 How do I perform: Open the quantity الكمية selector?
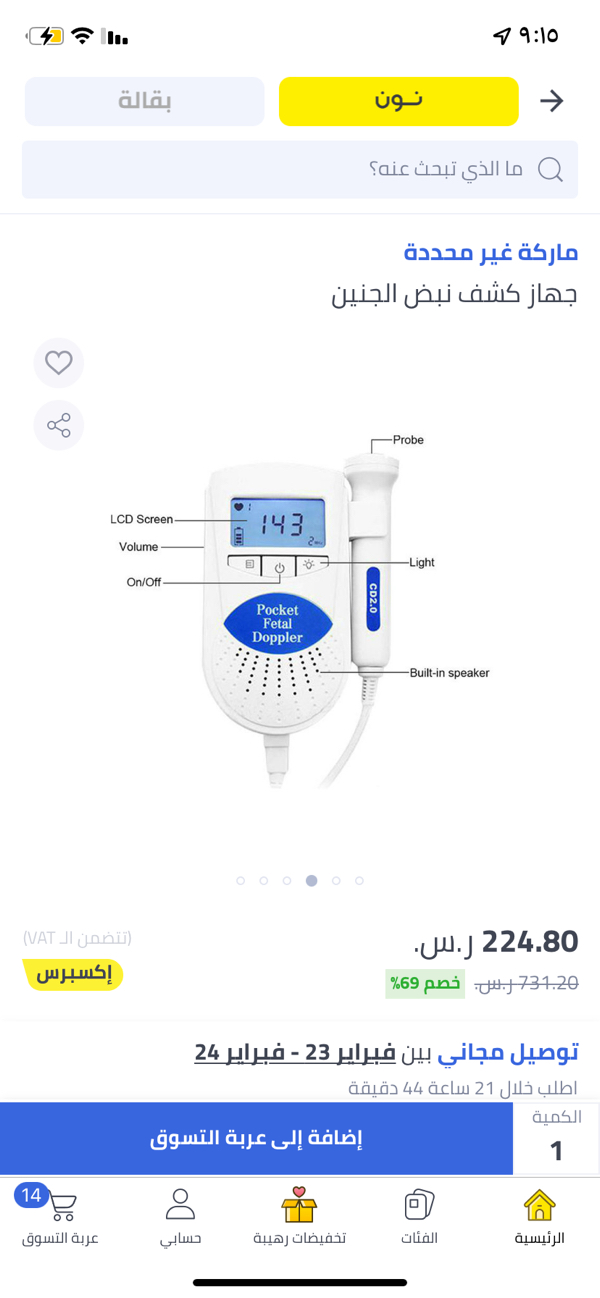coord(556,1140)
